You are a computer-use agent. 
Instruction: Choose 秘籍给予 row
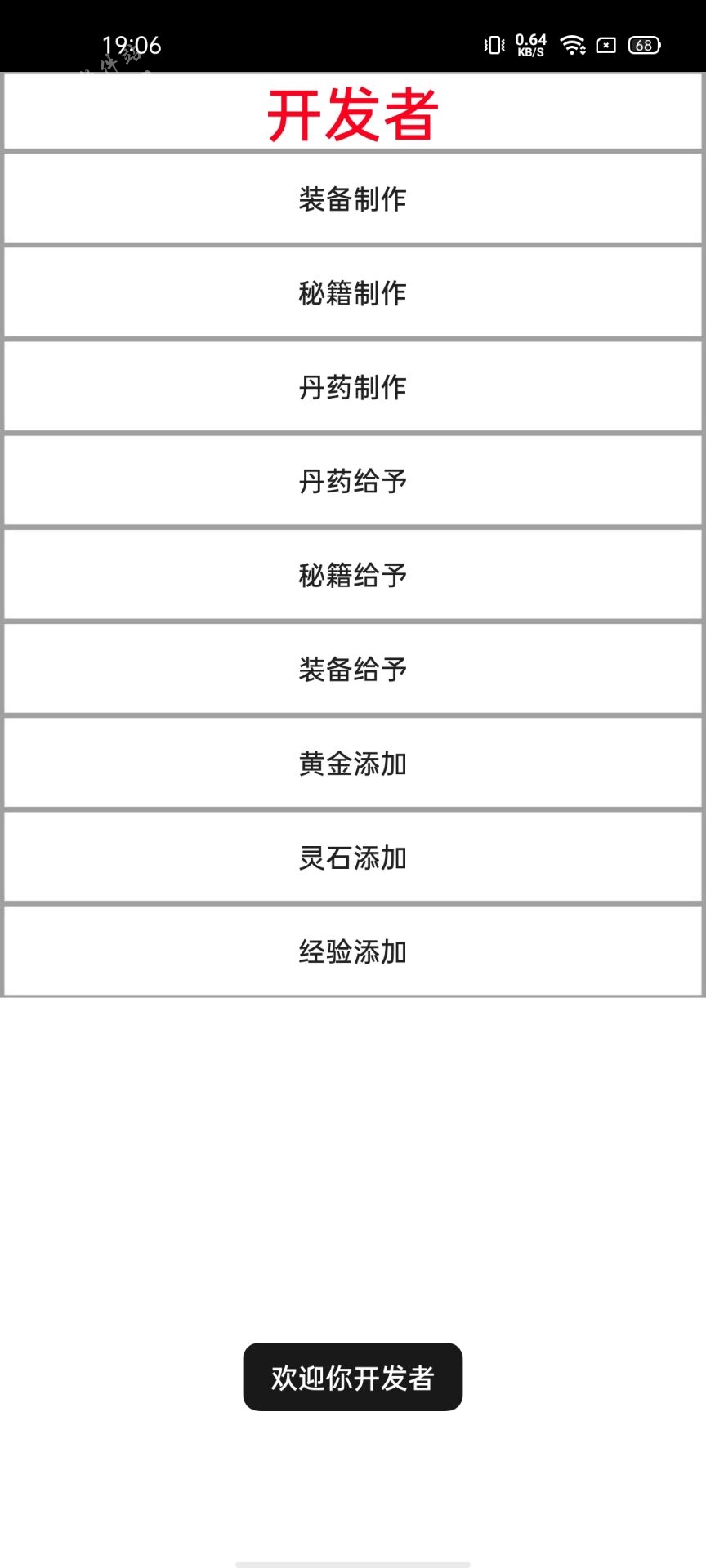pos(353,575)
